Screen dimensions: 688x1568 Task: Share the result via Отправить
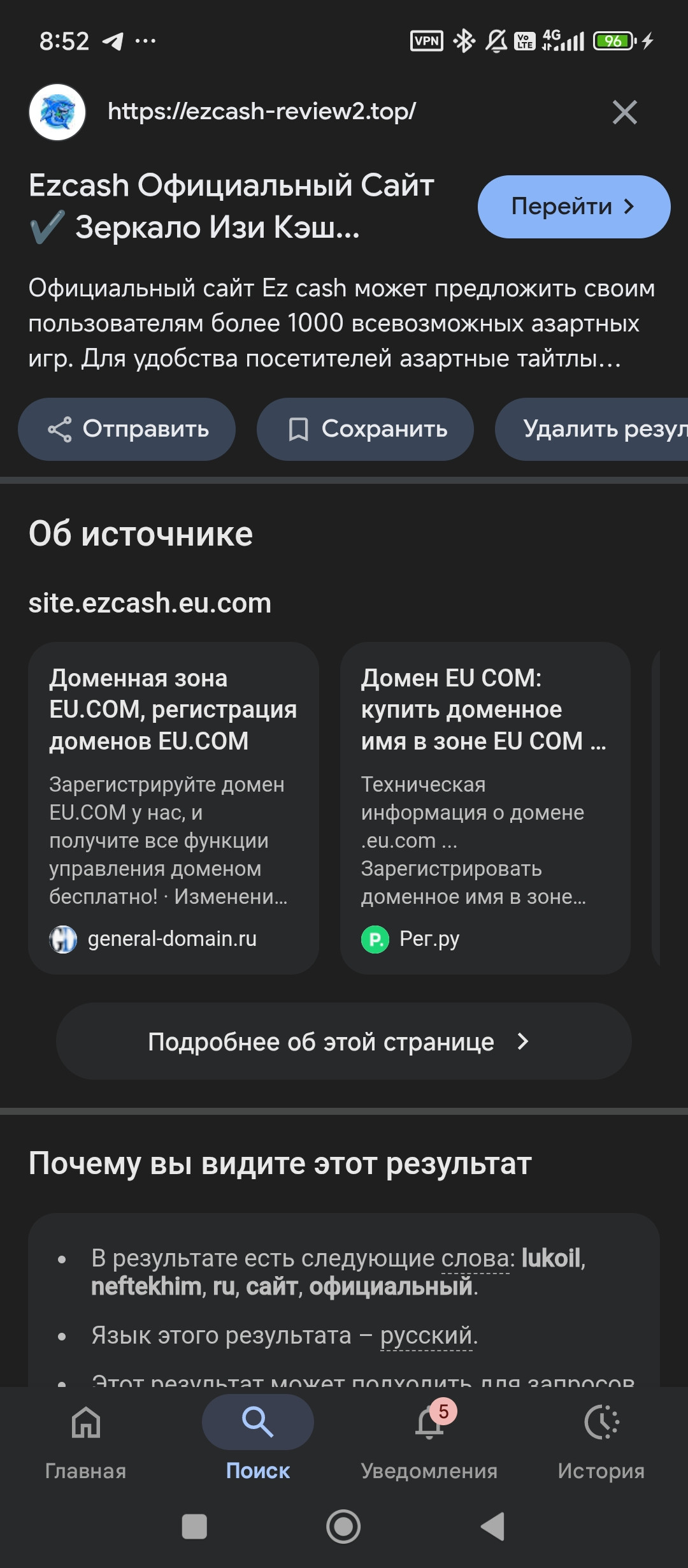coord(127,429)
